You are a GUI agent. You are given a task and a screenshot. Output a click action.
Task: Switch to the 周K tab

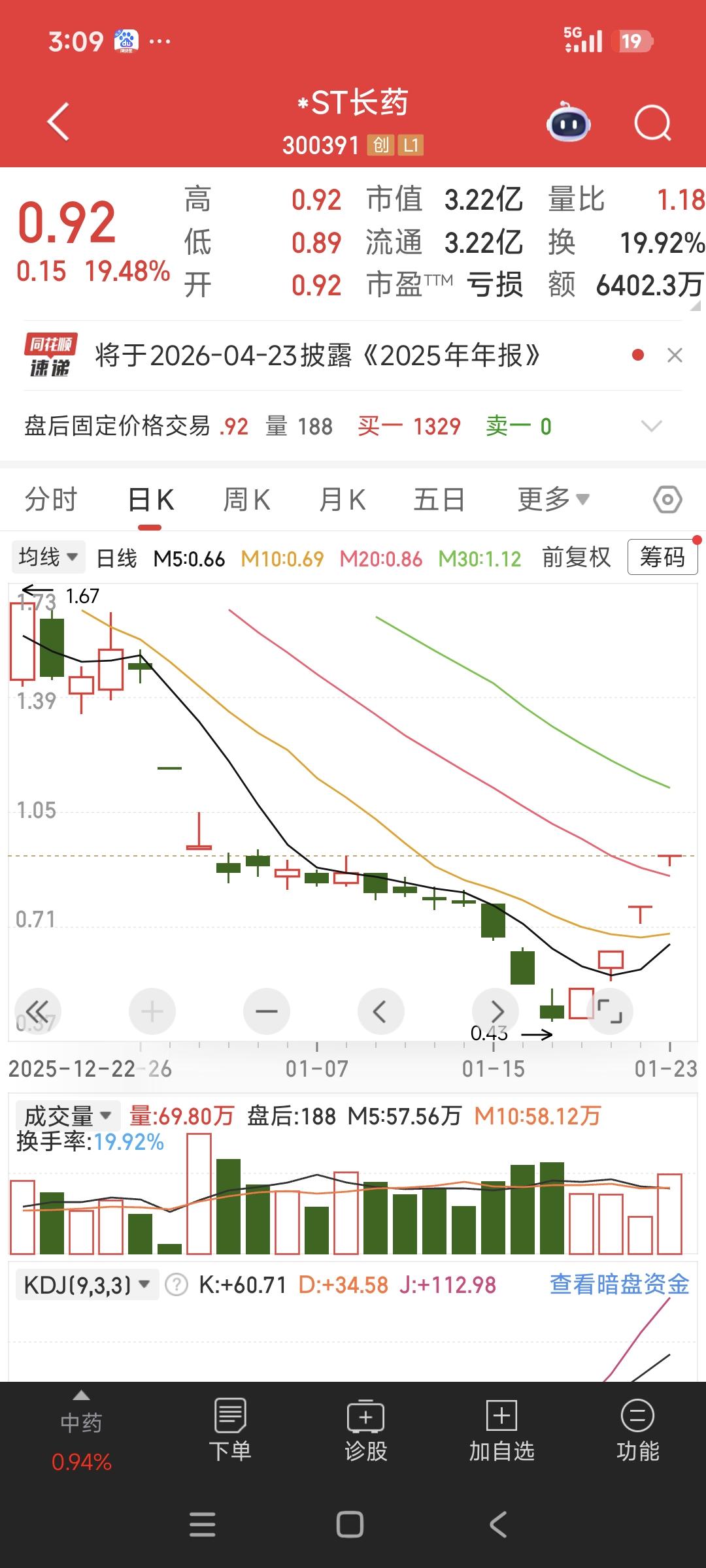coord(246,500)
